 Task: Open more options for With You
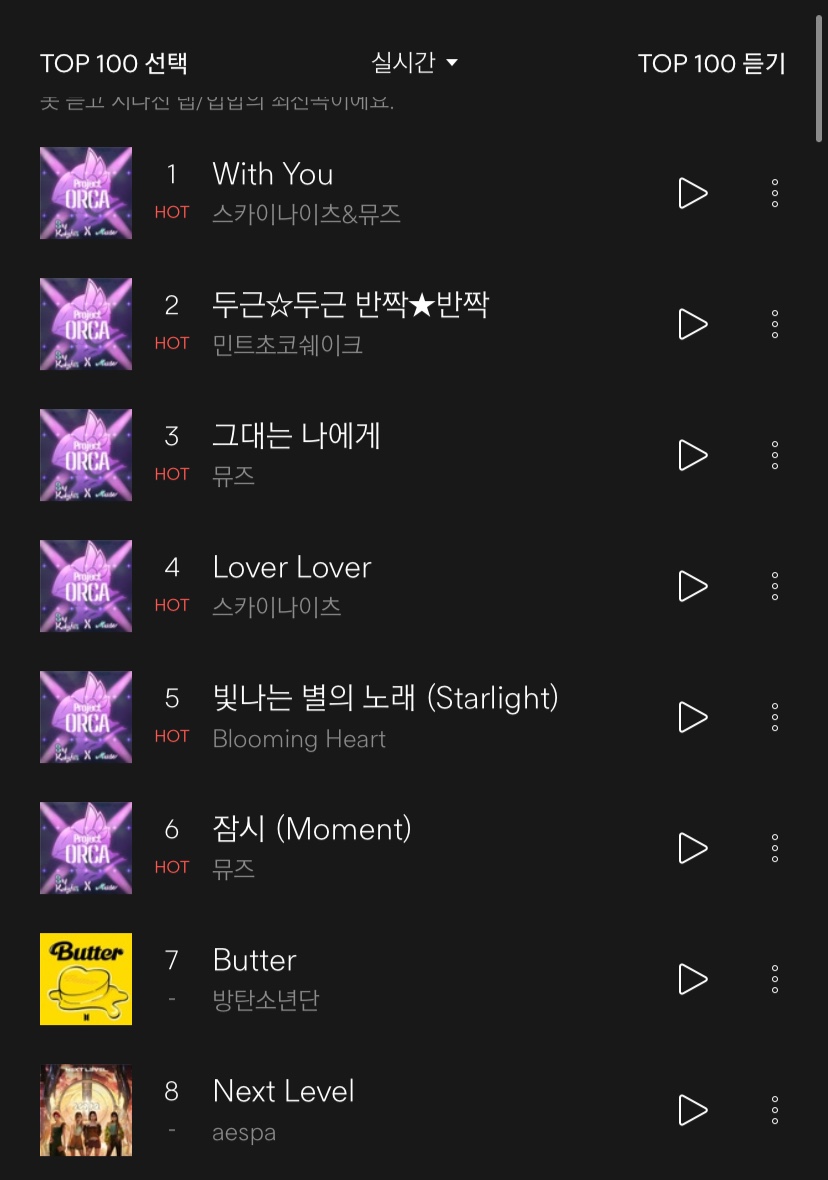tap(775, 193)
